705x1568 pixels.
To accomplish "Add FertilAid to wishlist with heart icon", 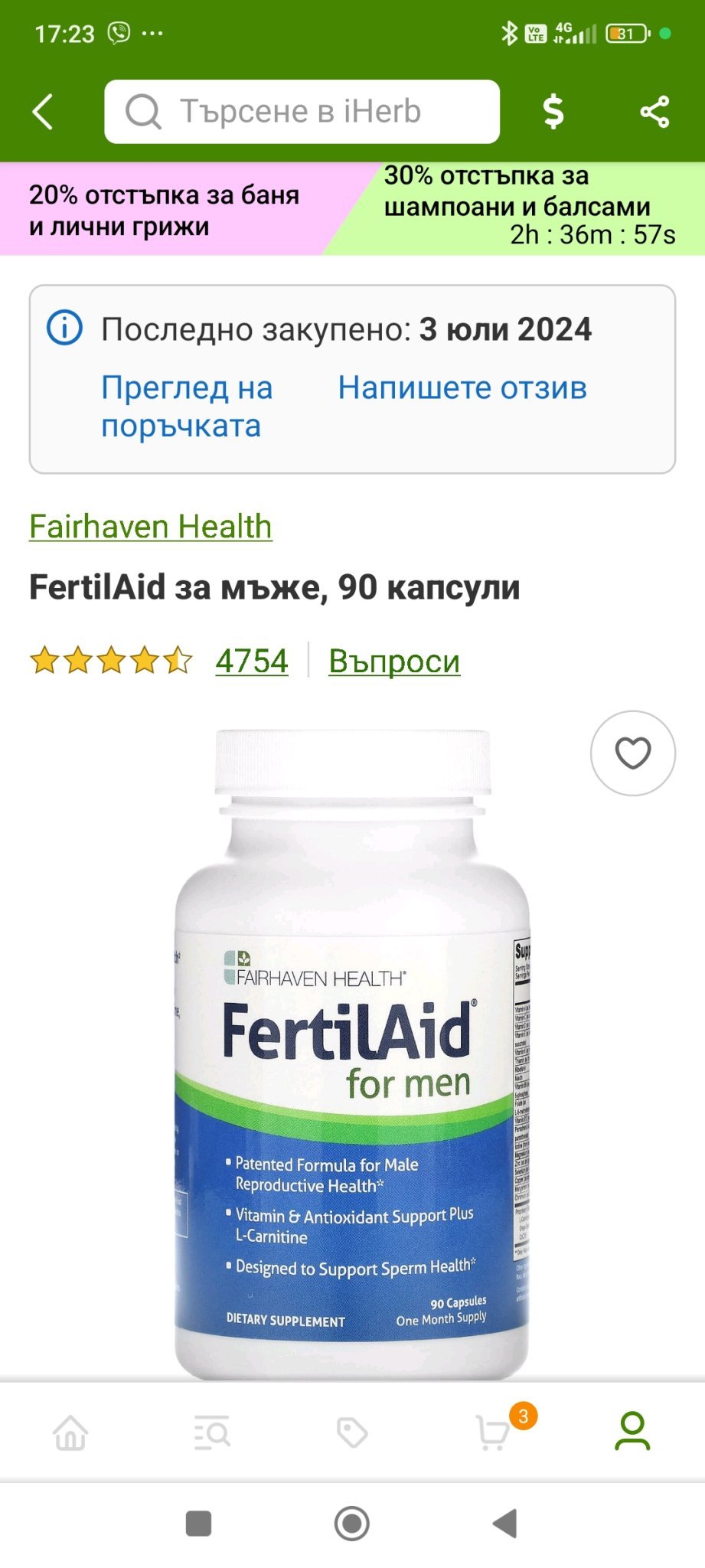I will pyautogui.click(x=632, y=753).
